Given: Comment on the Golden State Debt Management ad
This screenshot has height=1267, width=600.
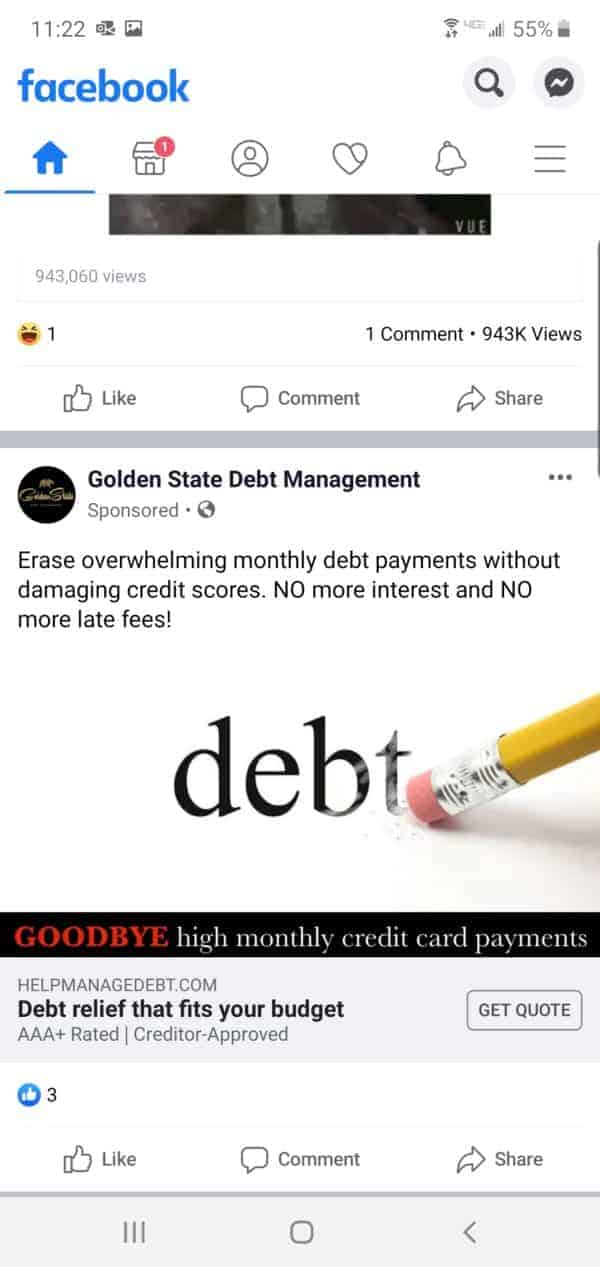Looking at the screenshot, I should click(x=300, y=1159).
